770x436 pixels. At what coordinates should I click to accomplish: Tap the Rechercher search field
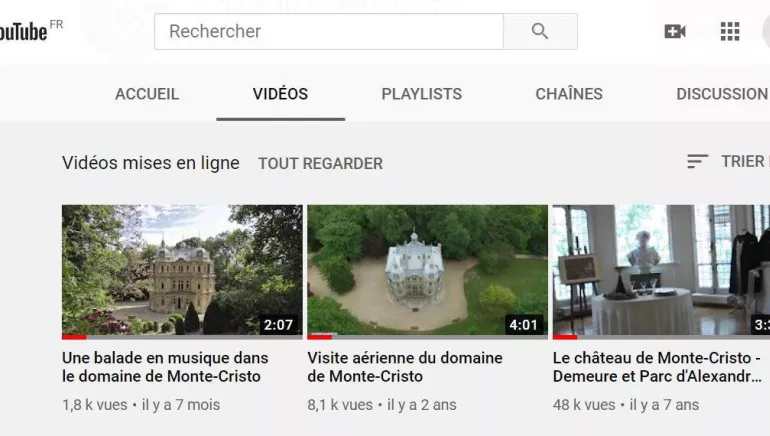click(328, 31)
